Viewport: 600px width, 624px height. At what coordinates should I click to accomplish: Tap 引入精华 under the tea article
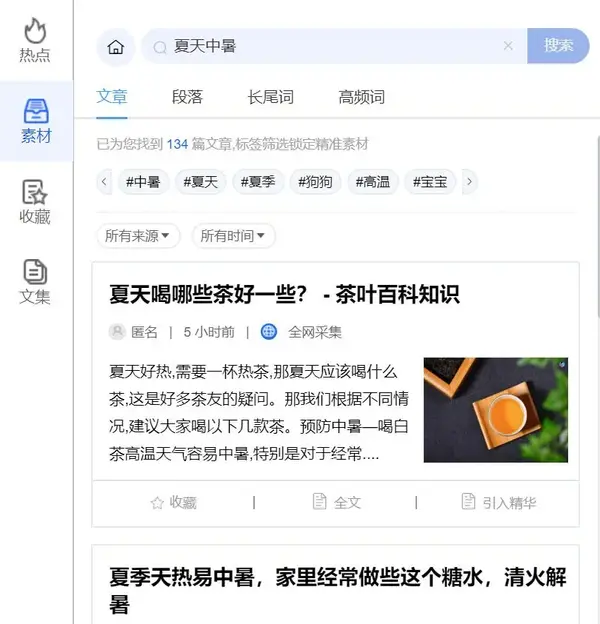[498, 502]
